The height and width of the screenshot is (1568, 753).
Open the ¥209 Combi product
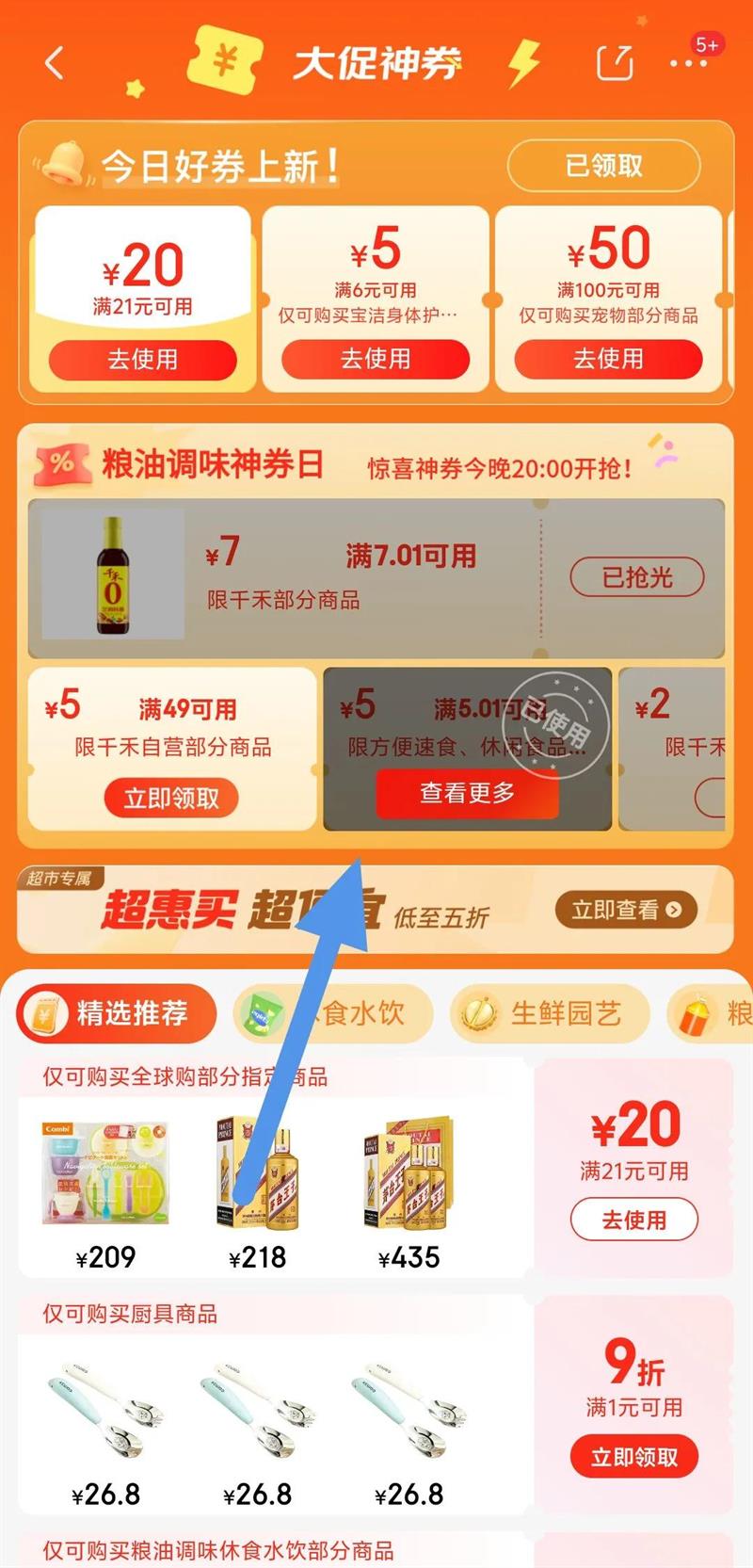tap(105, 1188)
